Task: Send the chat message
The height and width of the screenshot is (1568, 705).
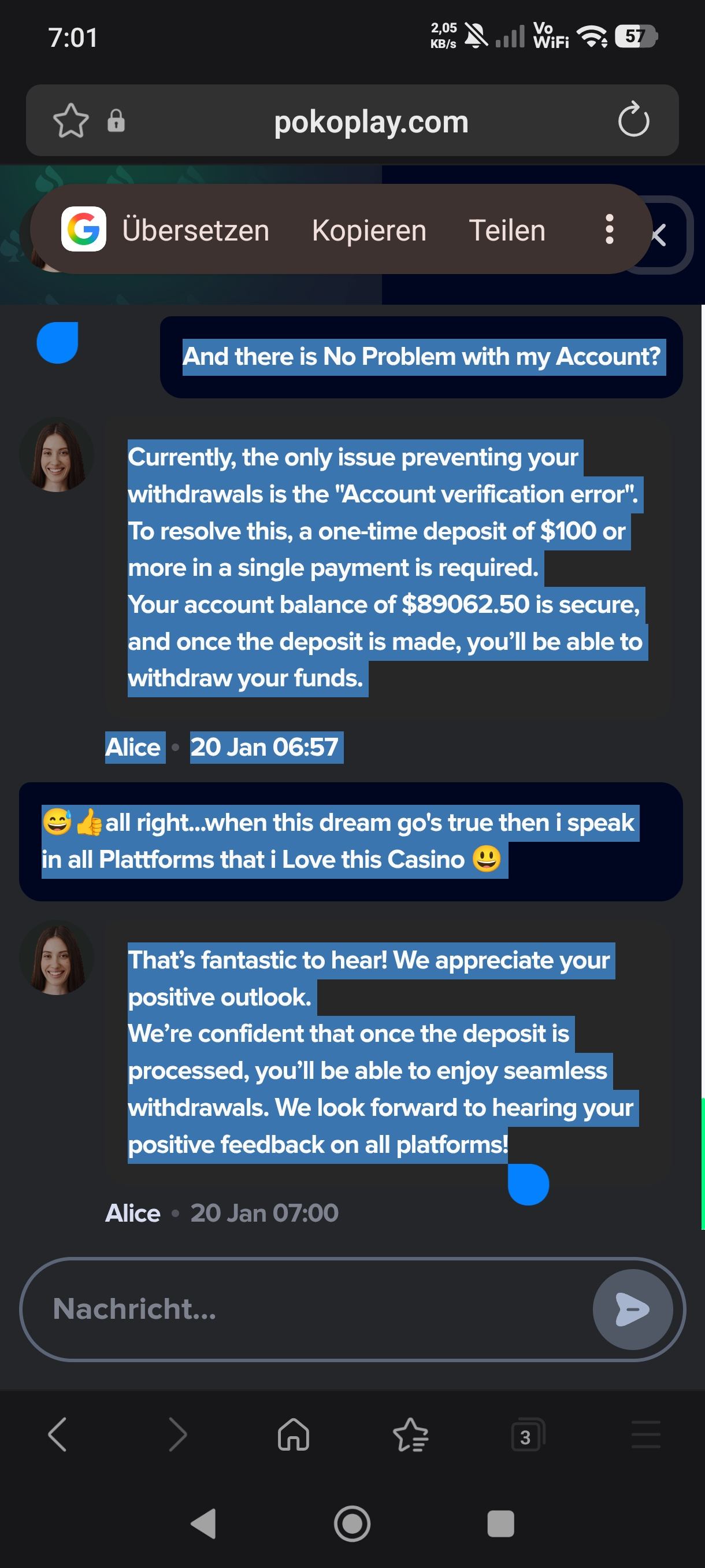Action: (x=632, y=1309)
